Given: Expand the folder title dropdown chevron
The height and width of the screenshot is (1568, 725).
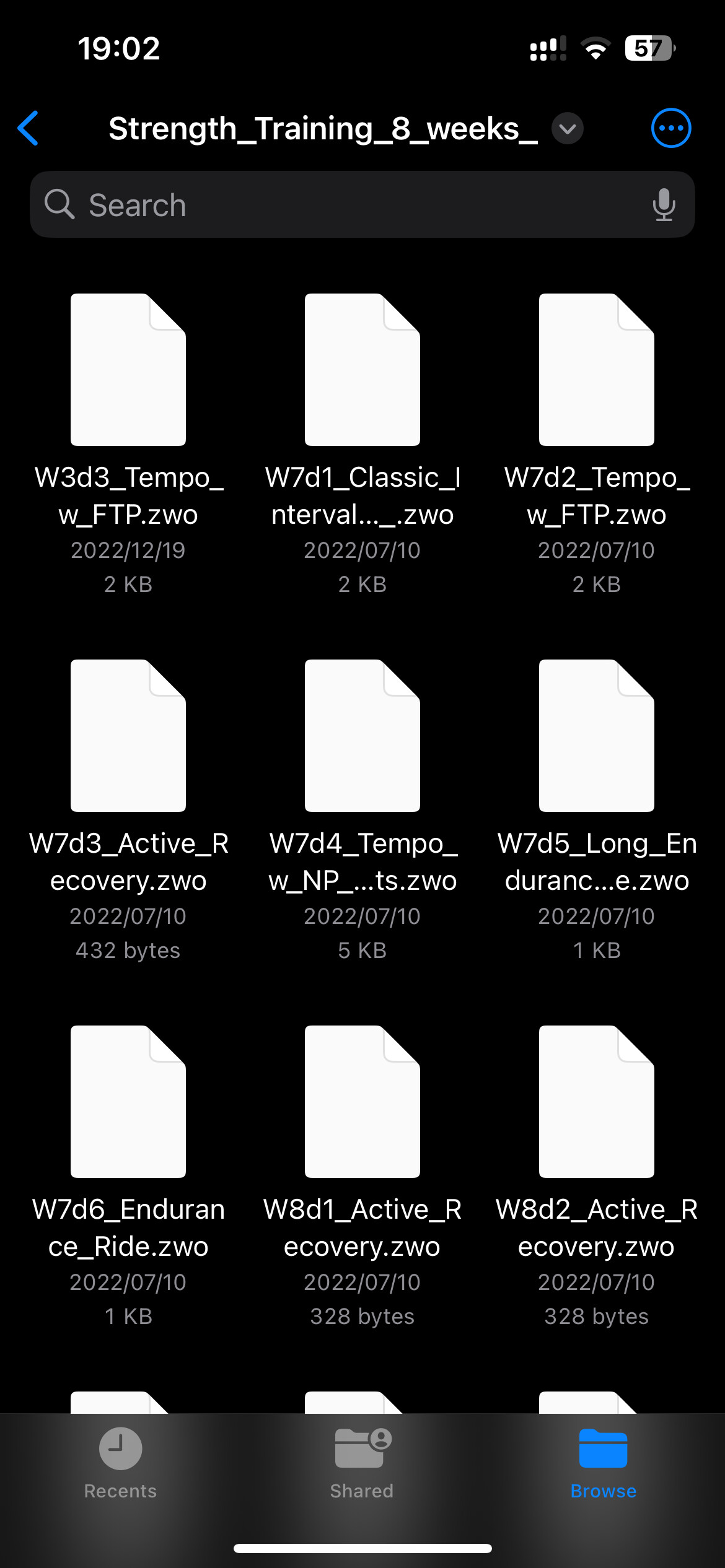Looking at the screenshot, I should click(568, 129).
